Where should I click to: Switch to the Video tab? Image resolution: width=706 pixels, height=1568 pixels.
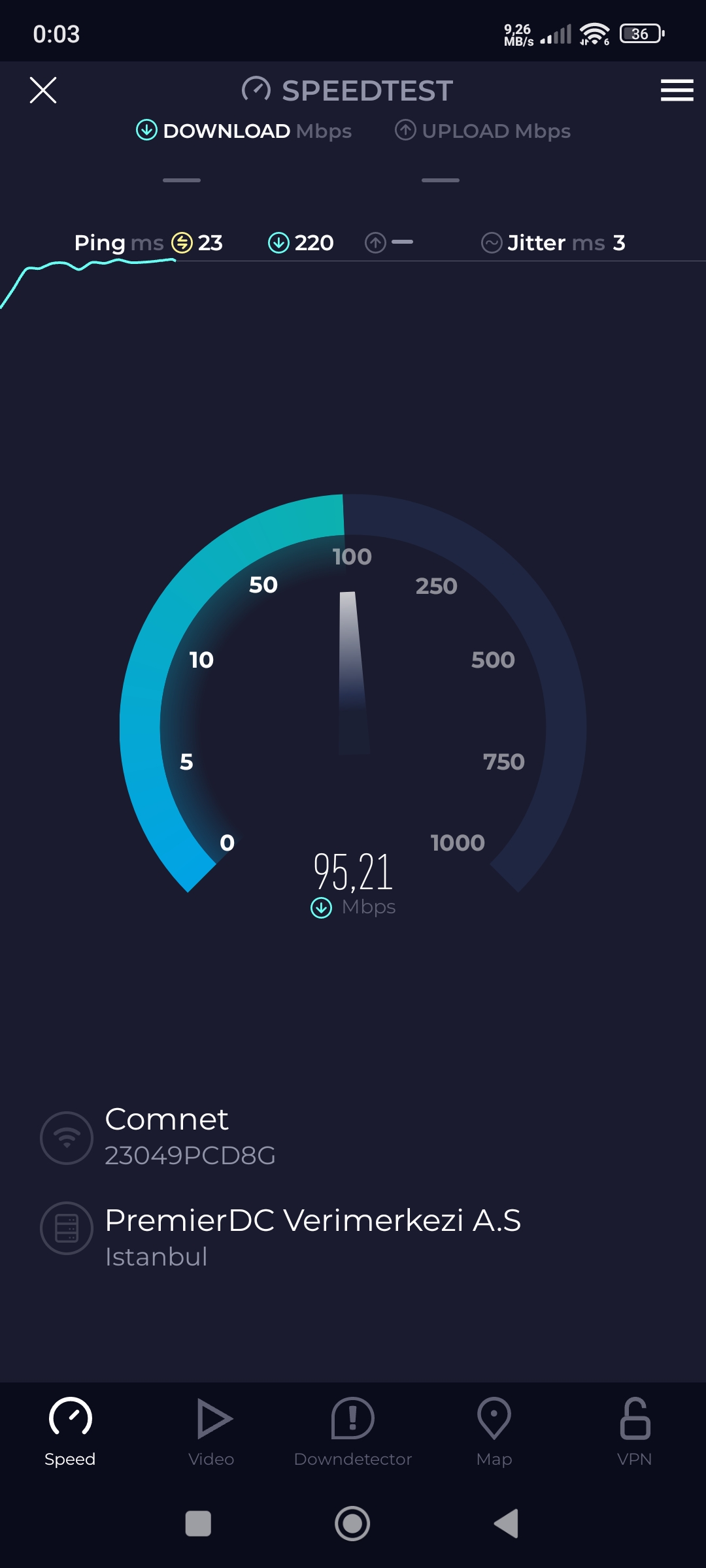[x=211, y=1431]
